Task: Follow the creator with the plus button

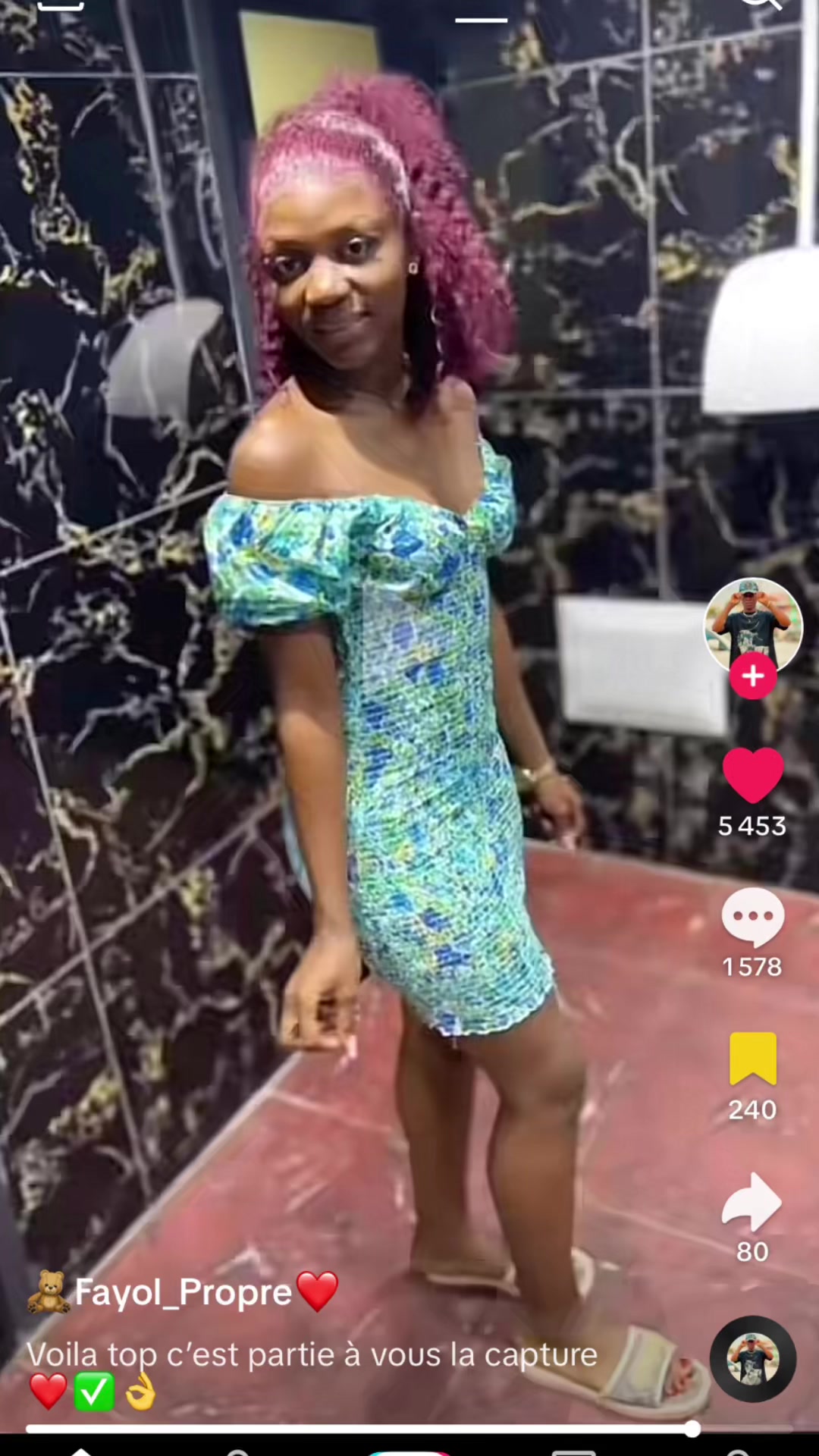Action: coord(752,676)
